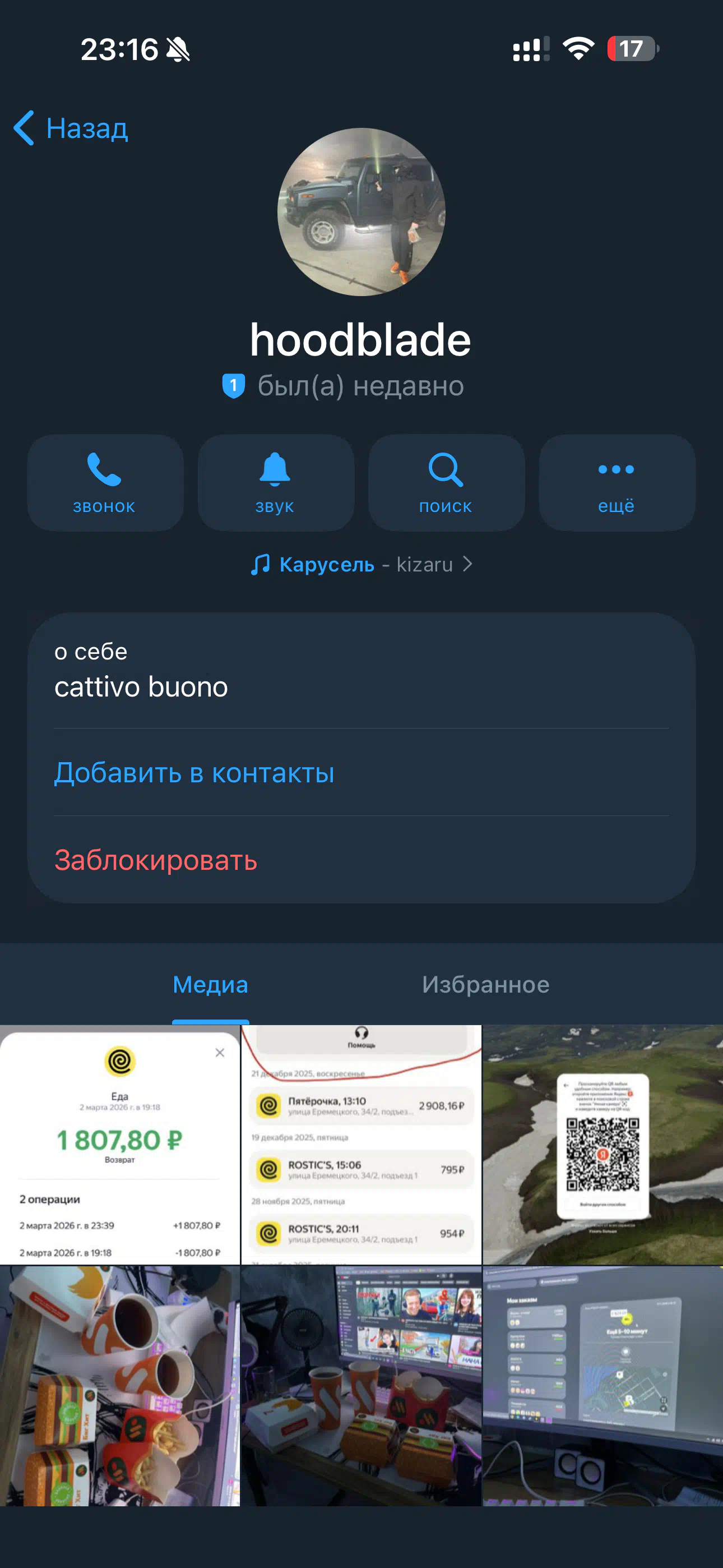Open hoodblade's profile photo
The width and height of the screenshot is (723, 1568).
coord(361,212)
